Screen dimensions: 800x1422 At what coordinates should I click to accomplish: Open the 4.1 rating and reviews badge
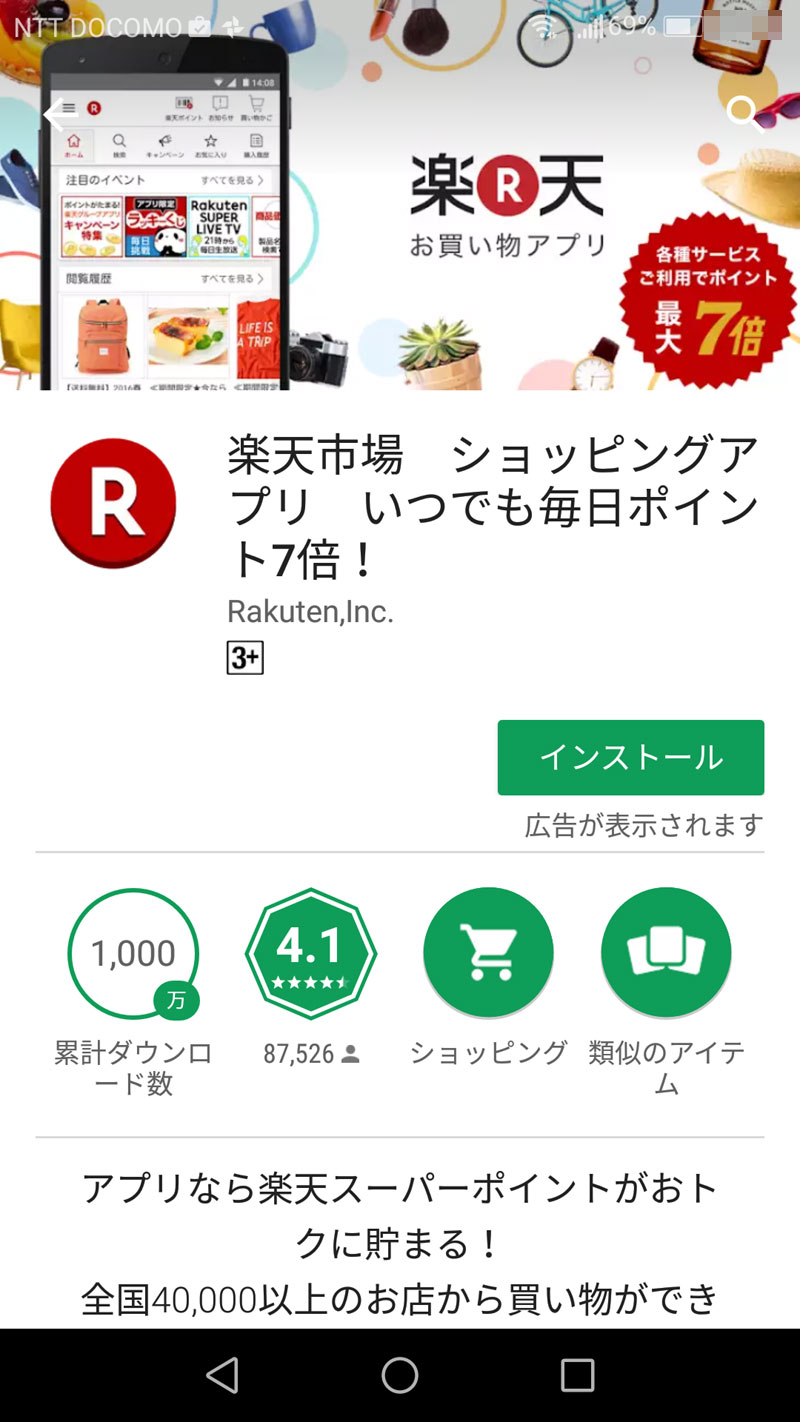[311, 953]
